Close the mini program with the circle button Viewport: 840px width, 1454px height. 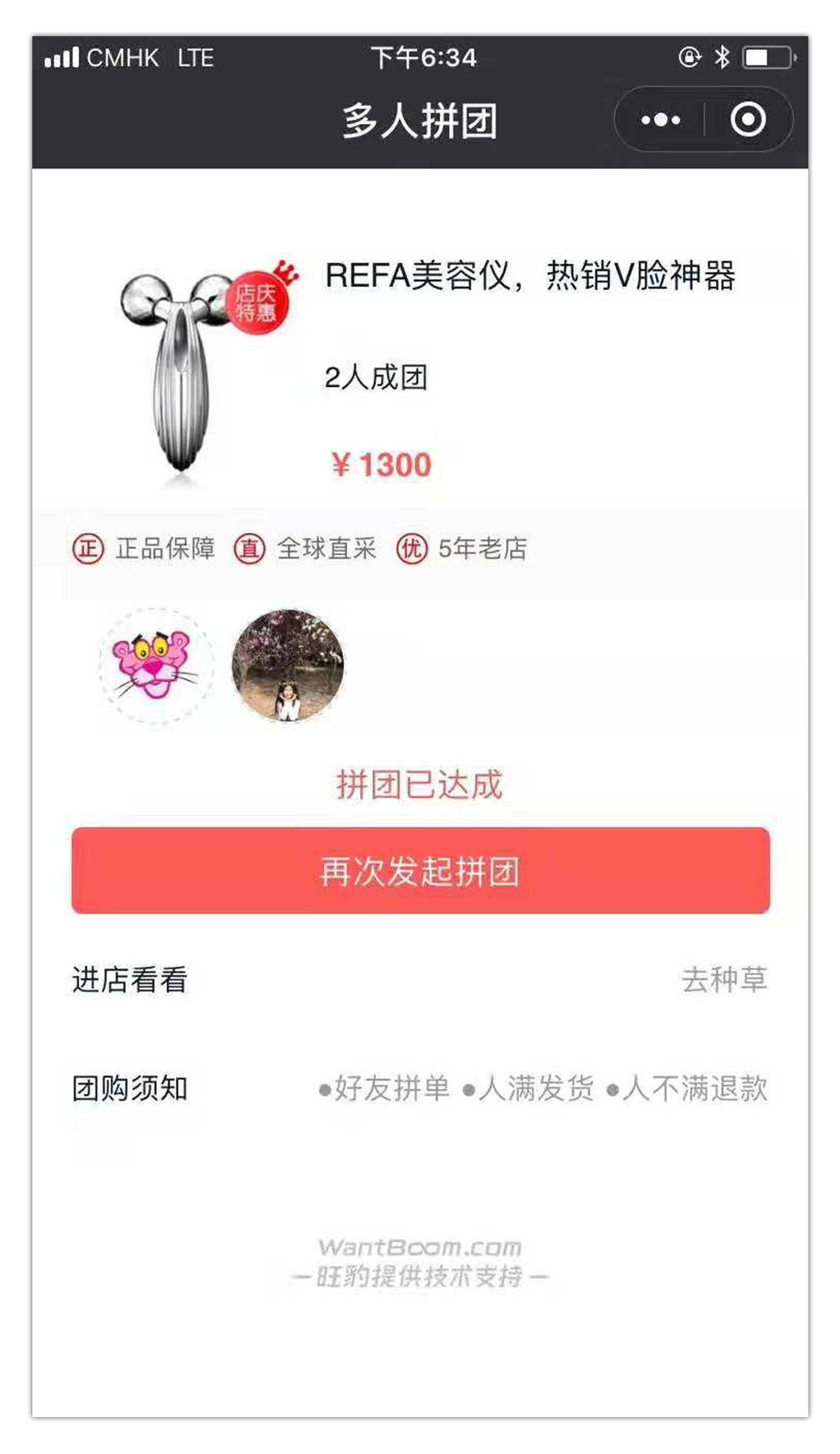pyautogui.click(x=748, y=120)
